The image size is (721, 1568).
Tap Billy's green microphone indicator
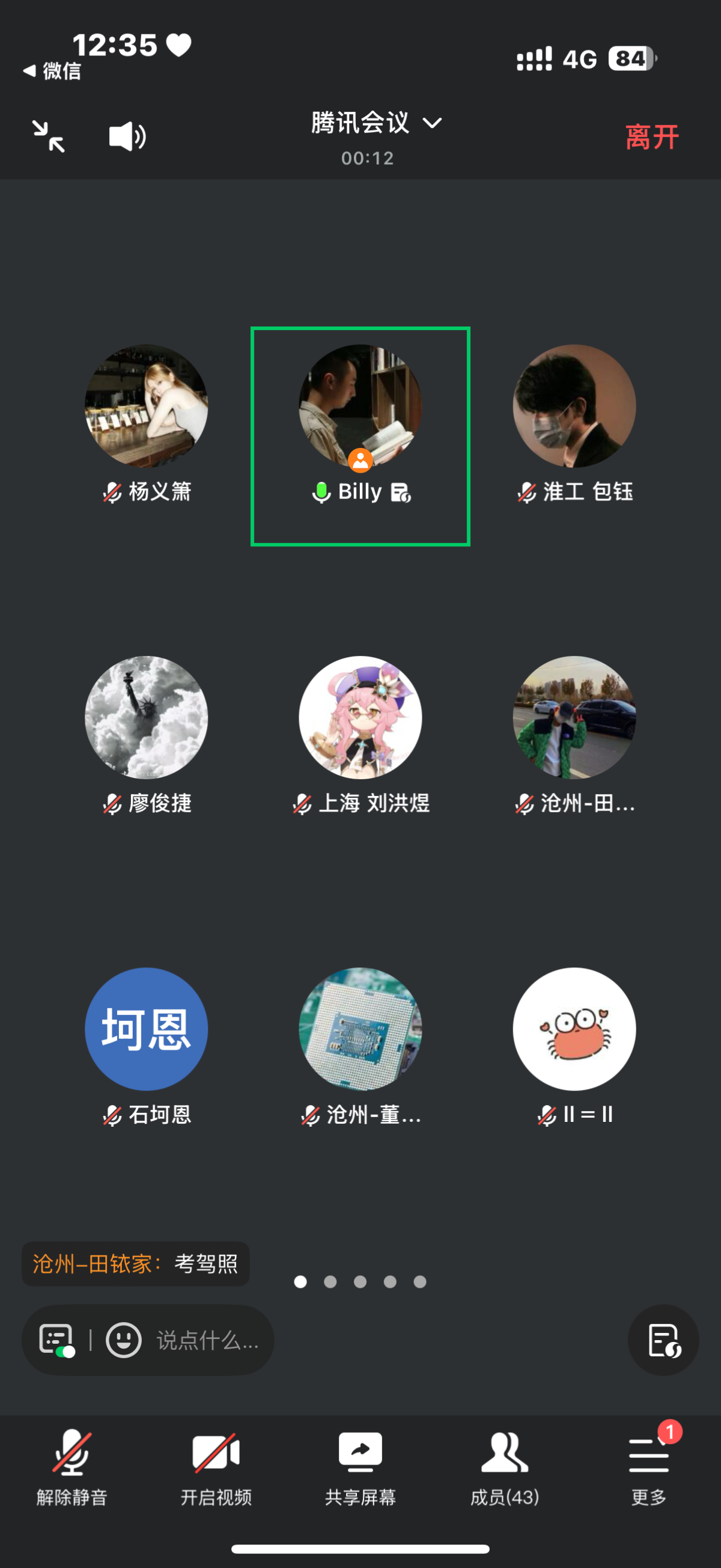[321, 492]
